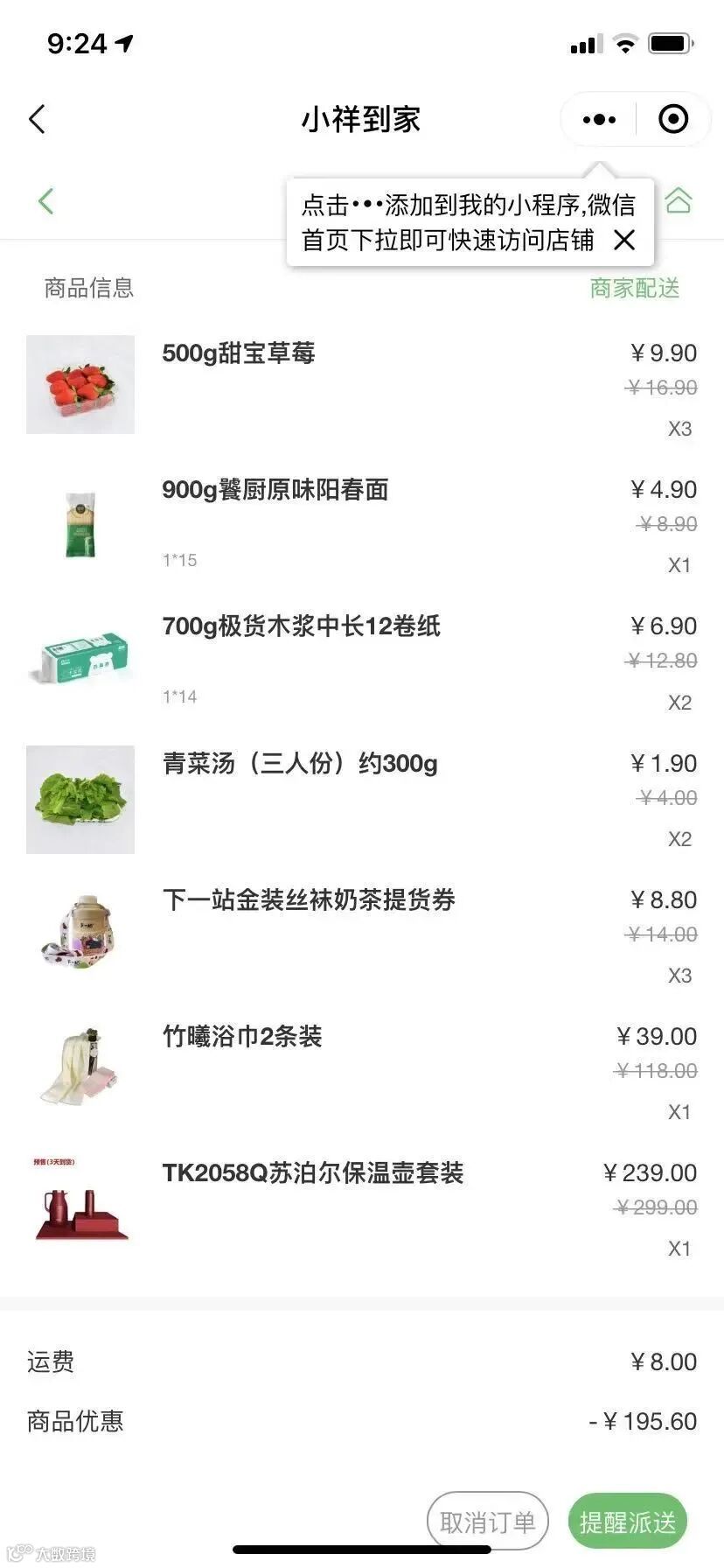The width and height of the screenshot is (724, 1568).
Task: Close the mini program with the circle button
Action: click(672, 120)
